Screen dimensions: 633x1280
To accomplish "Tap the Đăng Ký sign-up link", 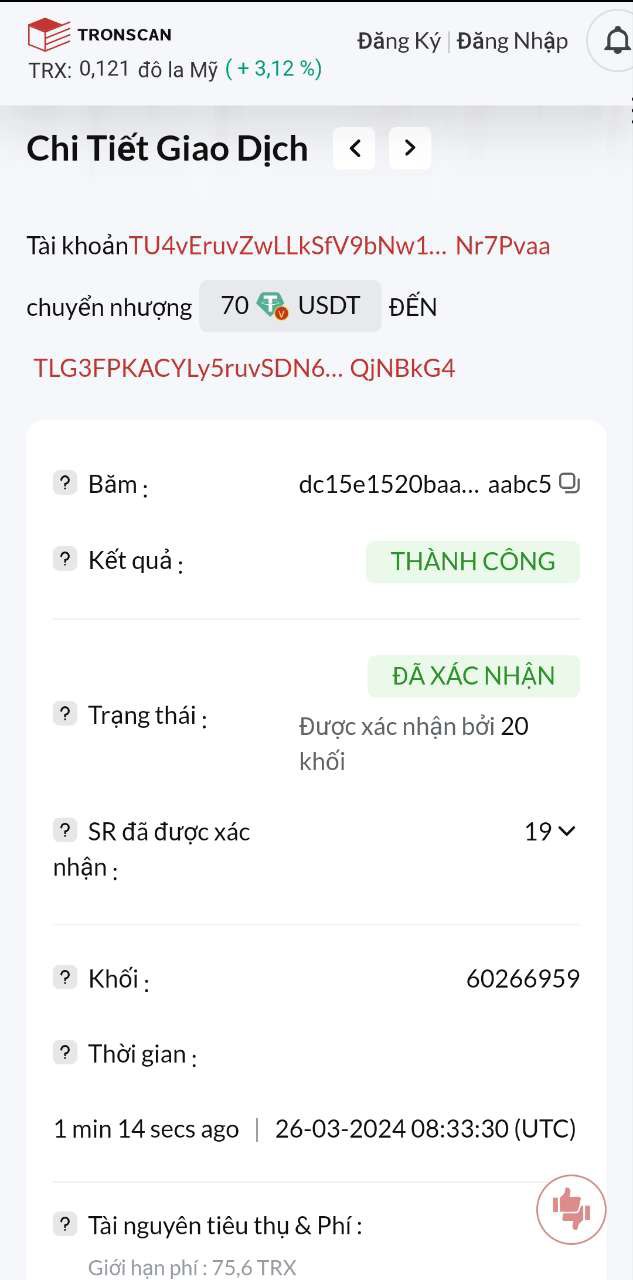I will pos(398,41).
